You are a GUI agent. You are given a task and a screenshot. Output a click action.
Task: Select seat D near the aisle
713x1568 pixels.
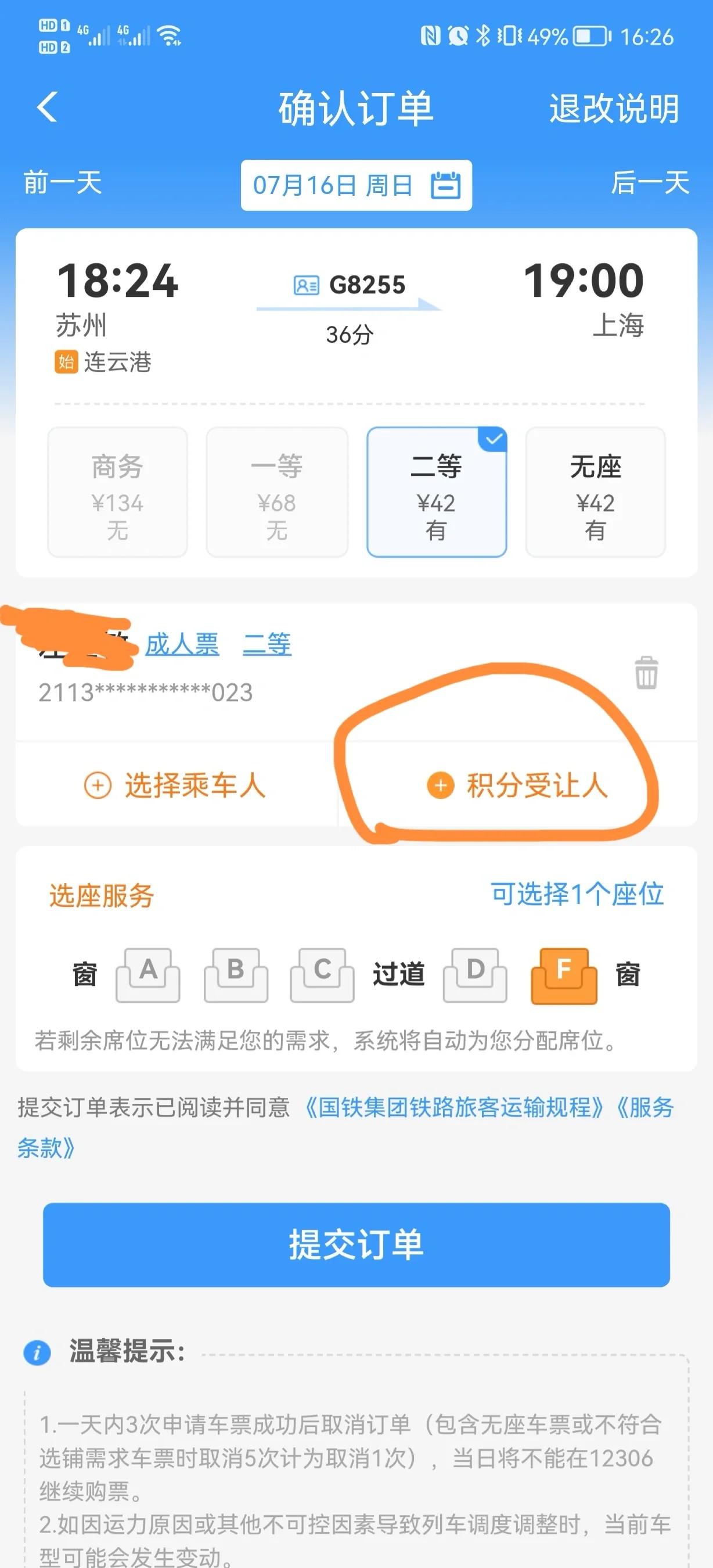point(474,974)
